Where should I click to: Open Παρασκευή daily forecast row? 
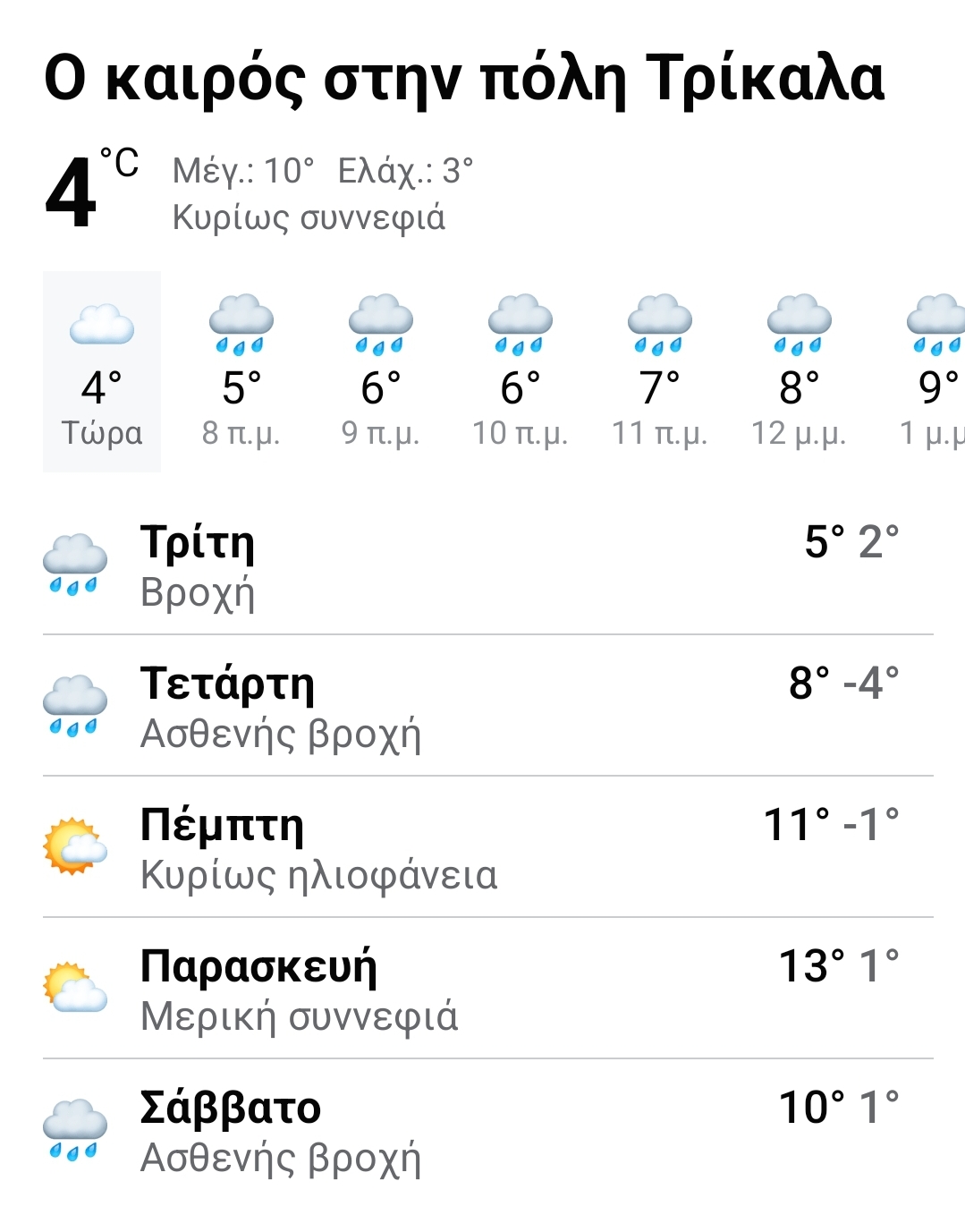[x=487, y=990]
